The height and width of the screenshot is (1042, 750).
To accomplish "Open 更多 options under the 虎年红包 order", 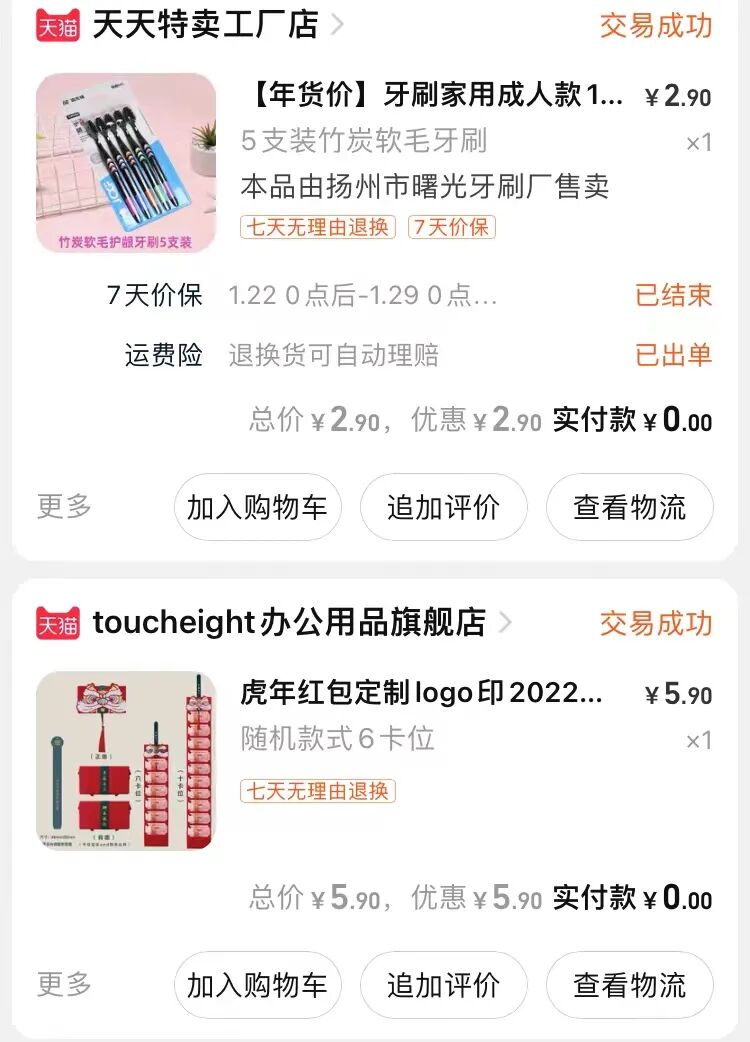I will tap(65, 985).
